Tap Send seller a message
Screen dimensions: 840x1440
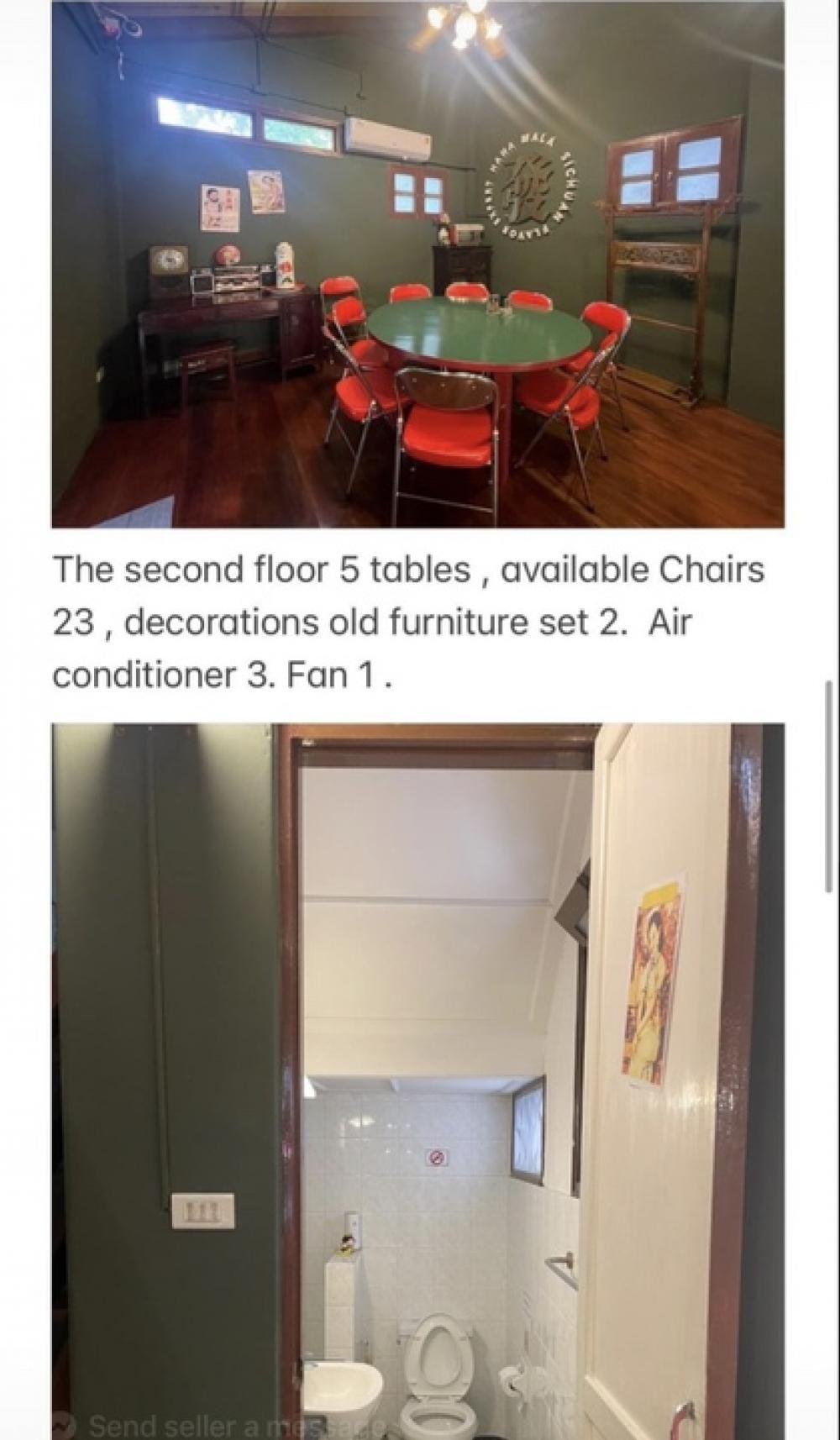[x=223, y=1427]
